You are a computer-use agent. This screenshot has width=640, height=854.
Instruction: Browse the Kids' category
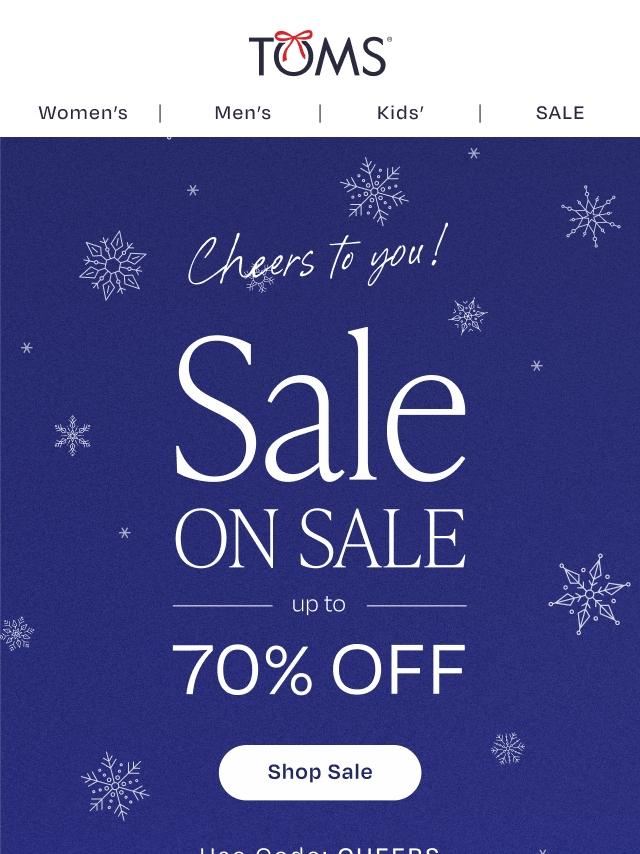(400, 113)
